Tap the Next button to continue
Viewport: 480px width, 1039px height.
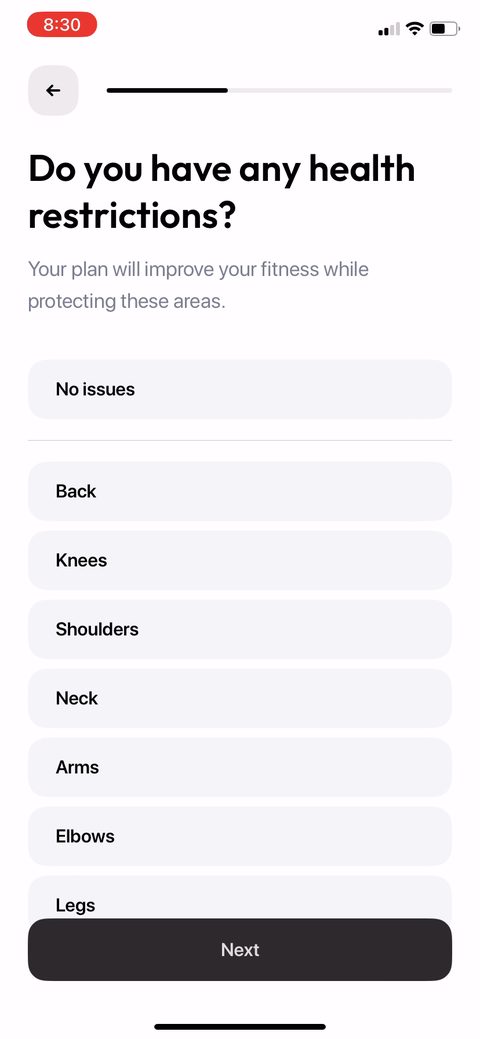coord(240,950)
